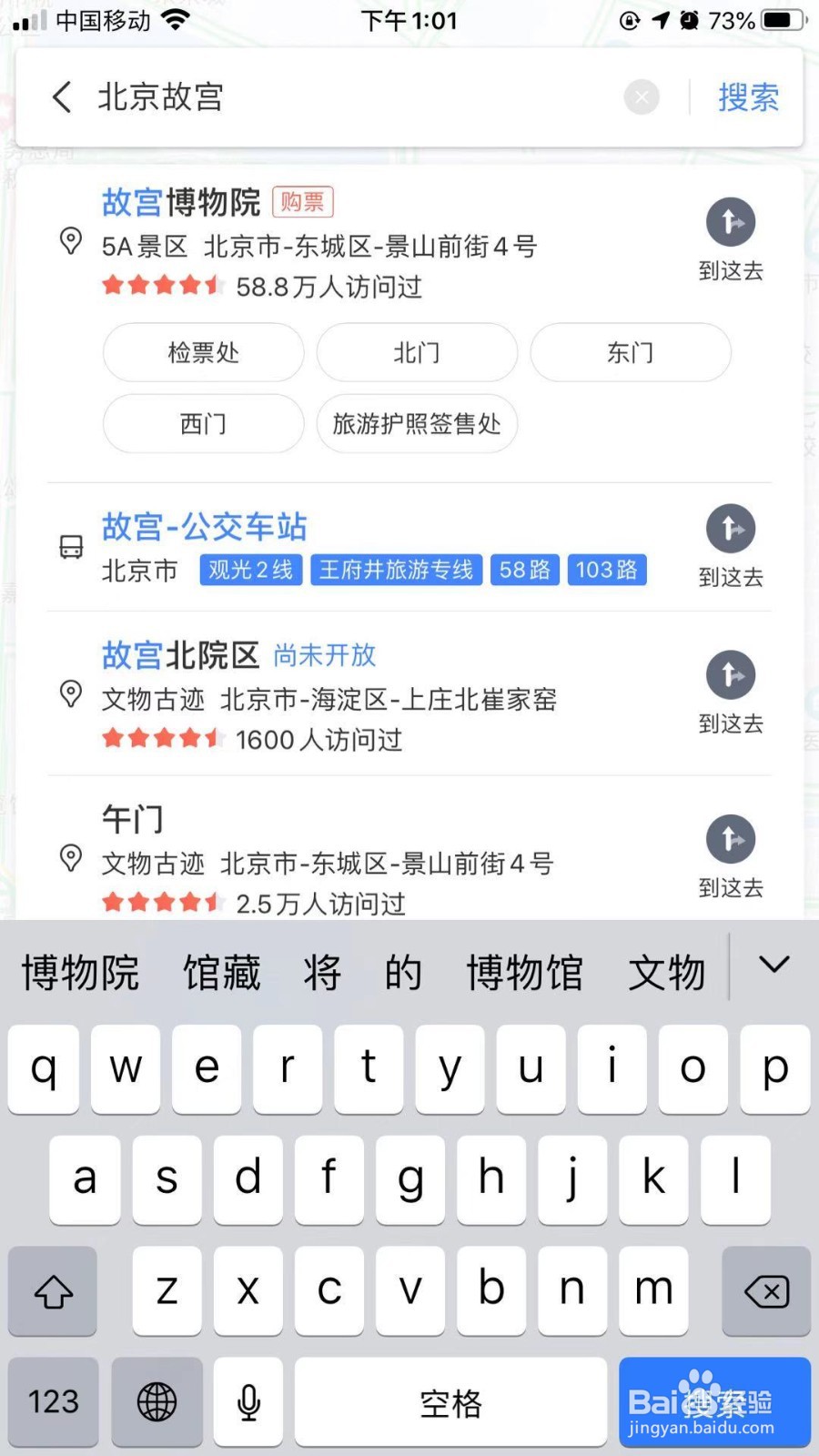Screen dimensions: 819x1456
Task: Clear the search field with the x icon
Action: coord(642,97)
